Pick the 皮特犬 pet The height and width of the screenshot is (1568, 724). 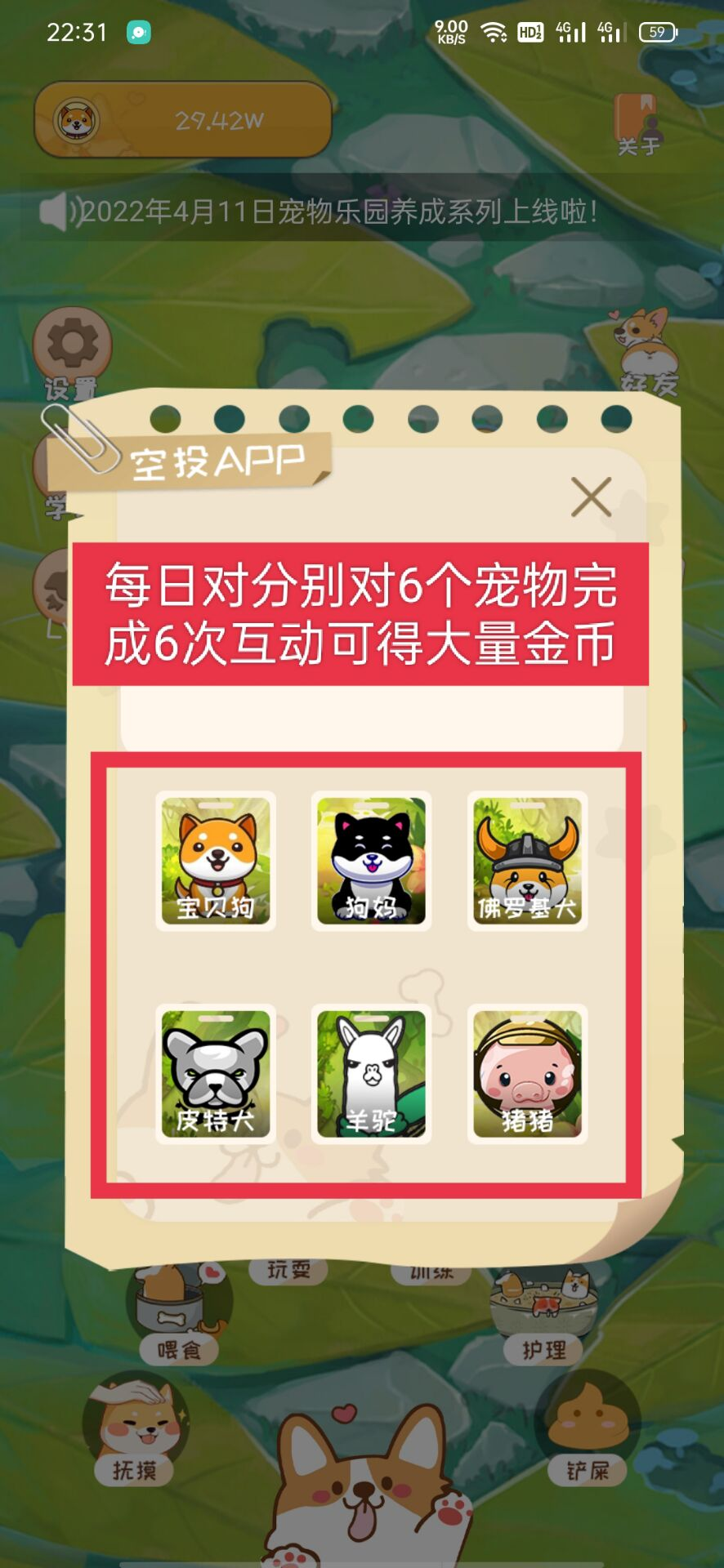pyautogui.click(x=216, y=1073)
